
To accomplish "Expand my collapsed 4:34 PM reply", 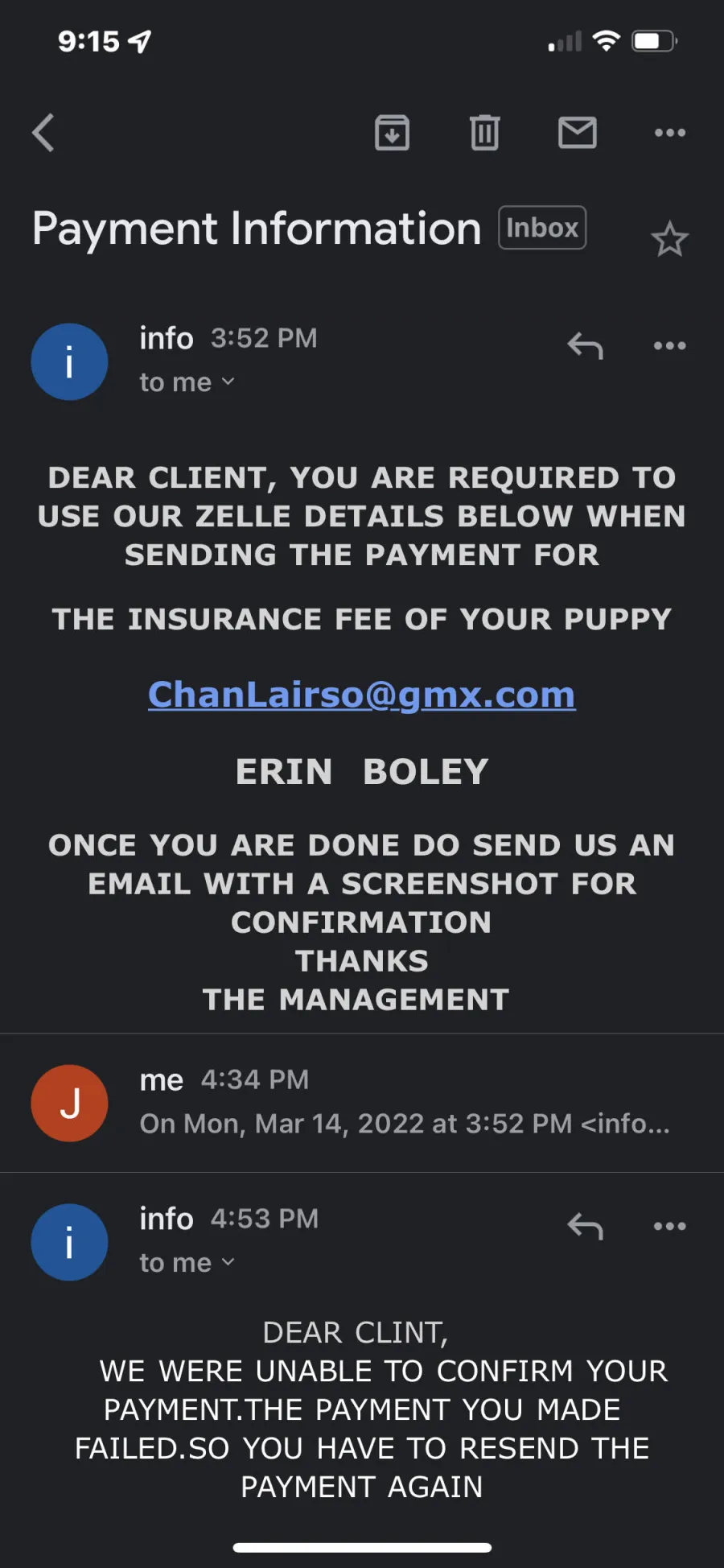I will 362,1102.
